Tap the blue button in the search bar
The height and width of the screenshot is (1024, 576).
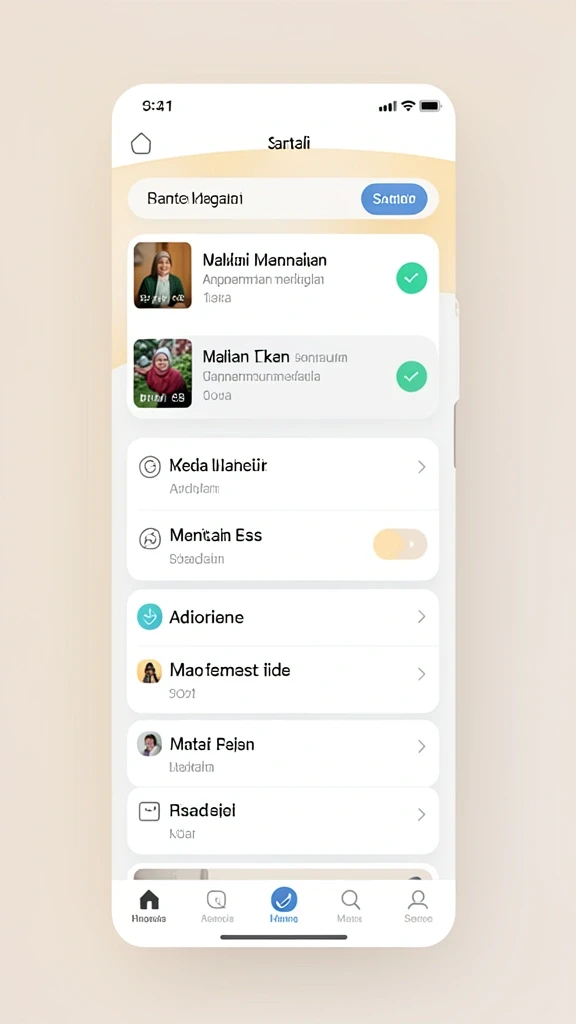(x=394, y=199)
